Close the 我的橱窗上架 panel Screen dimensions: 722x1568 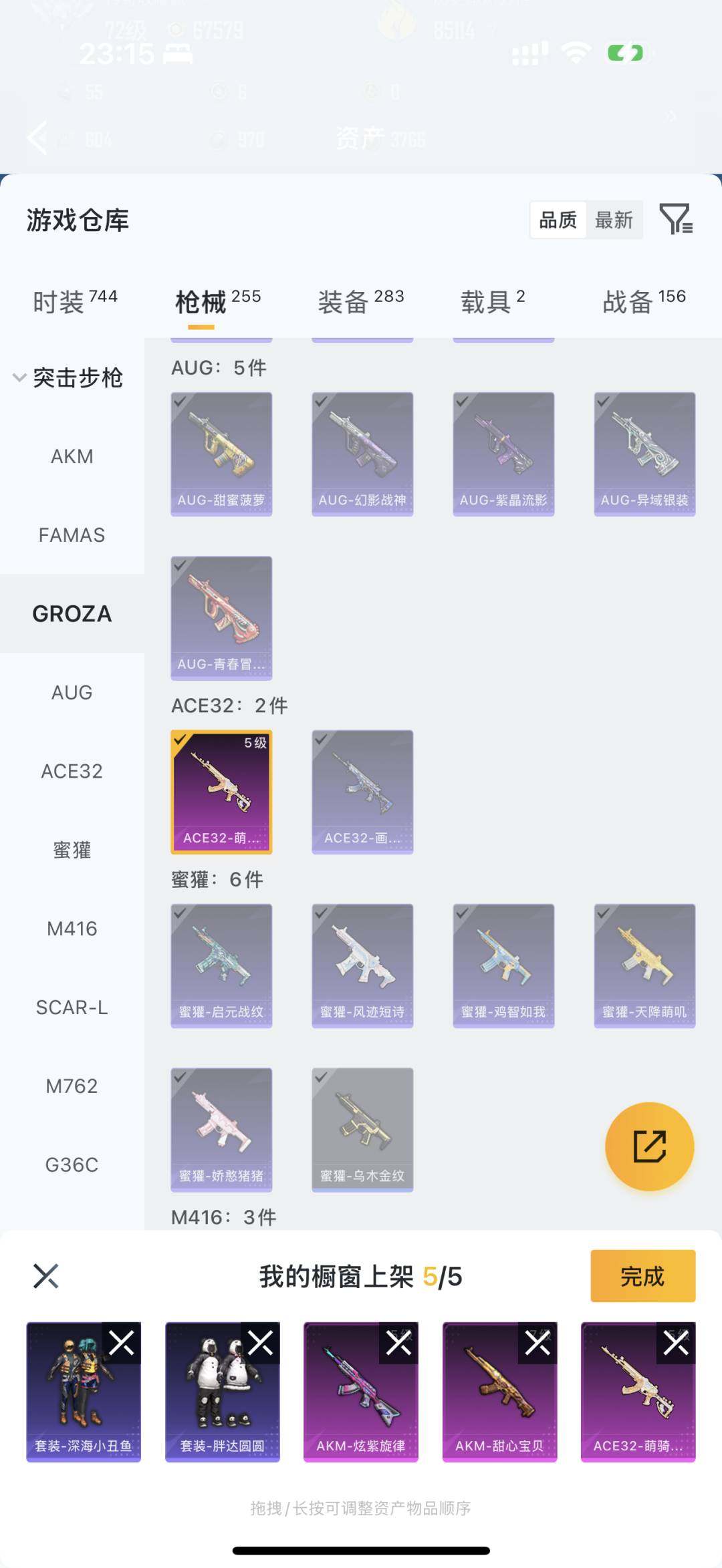[46, 1276]
